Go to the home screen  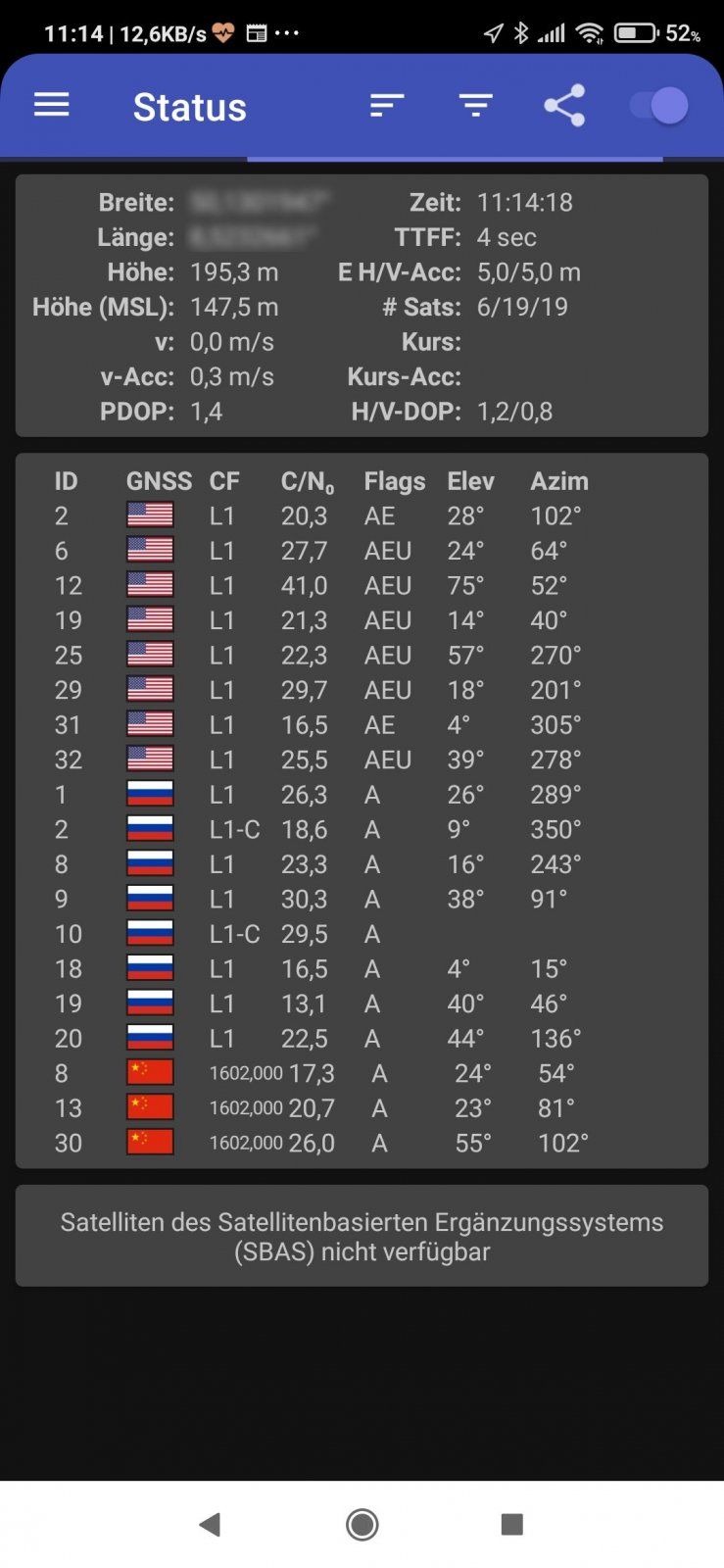[x=362, y=1524]
